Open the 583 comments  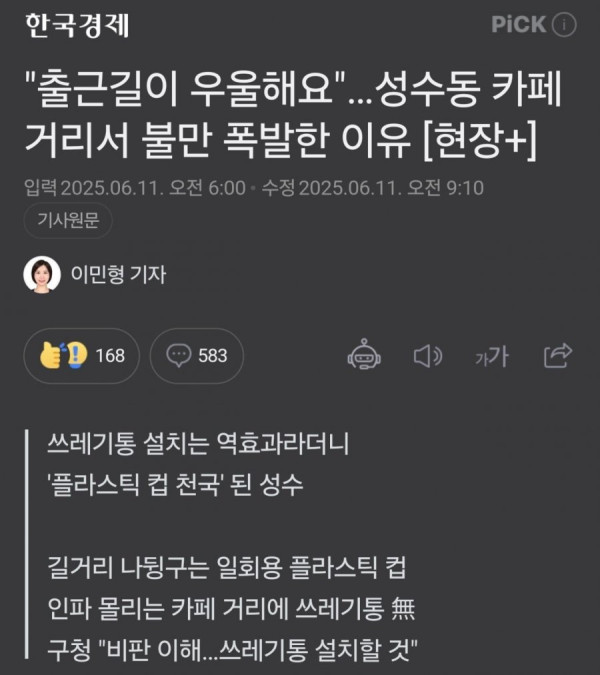click(196, 355)
